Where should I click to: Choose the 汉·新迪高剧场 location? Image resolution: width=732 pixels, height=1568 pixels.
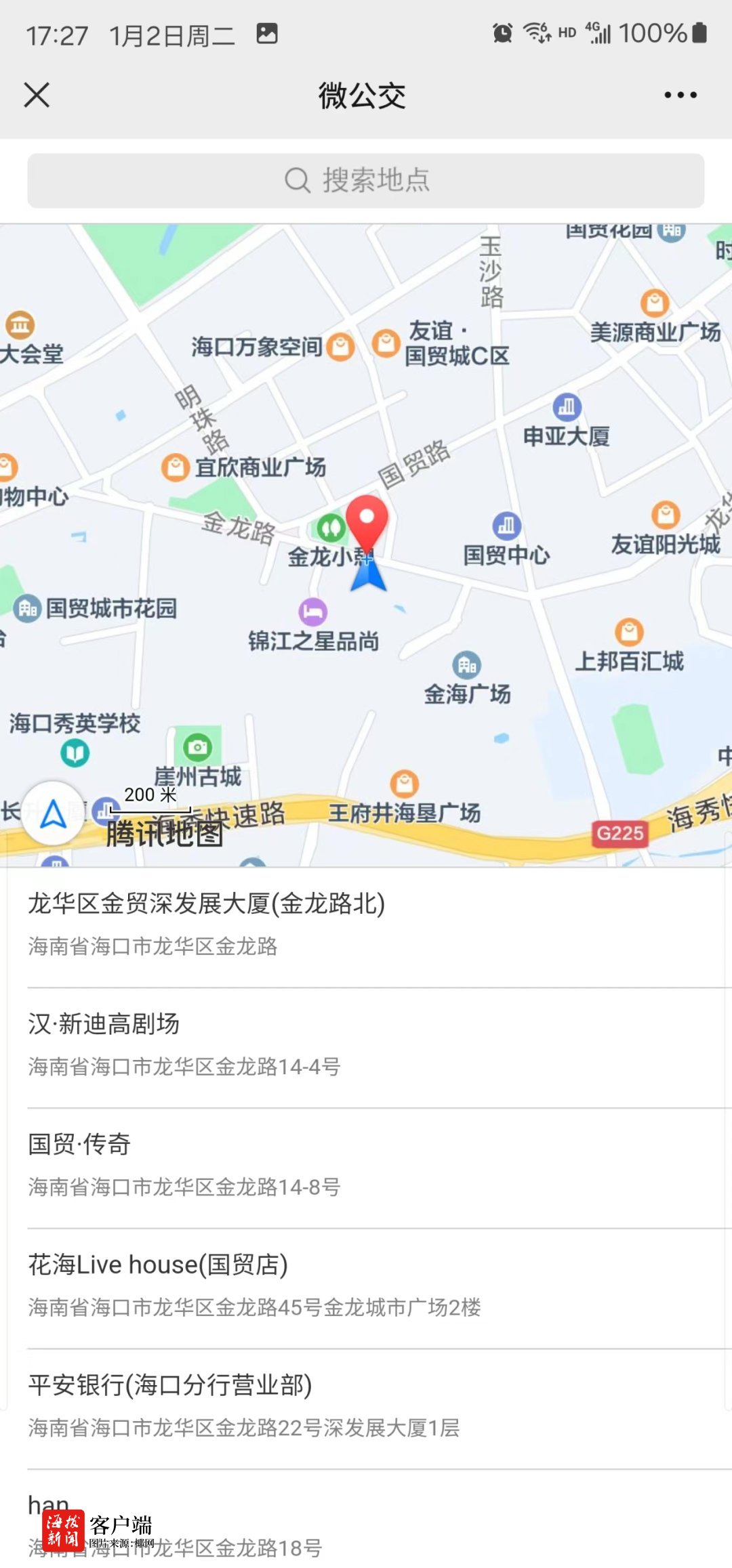[366, 1044]
